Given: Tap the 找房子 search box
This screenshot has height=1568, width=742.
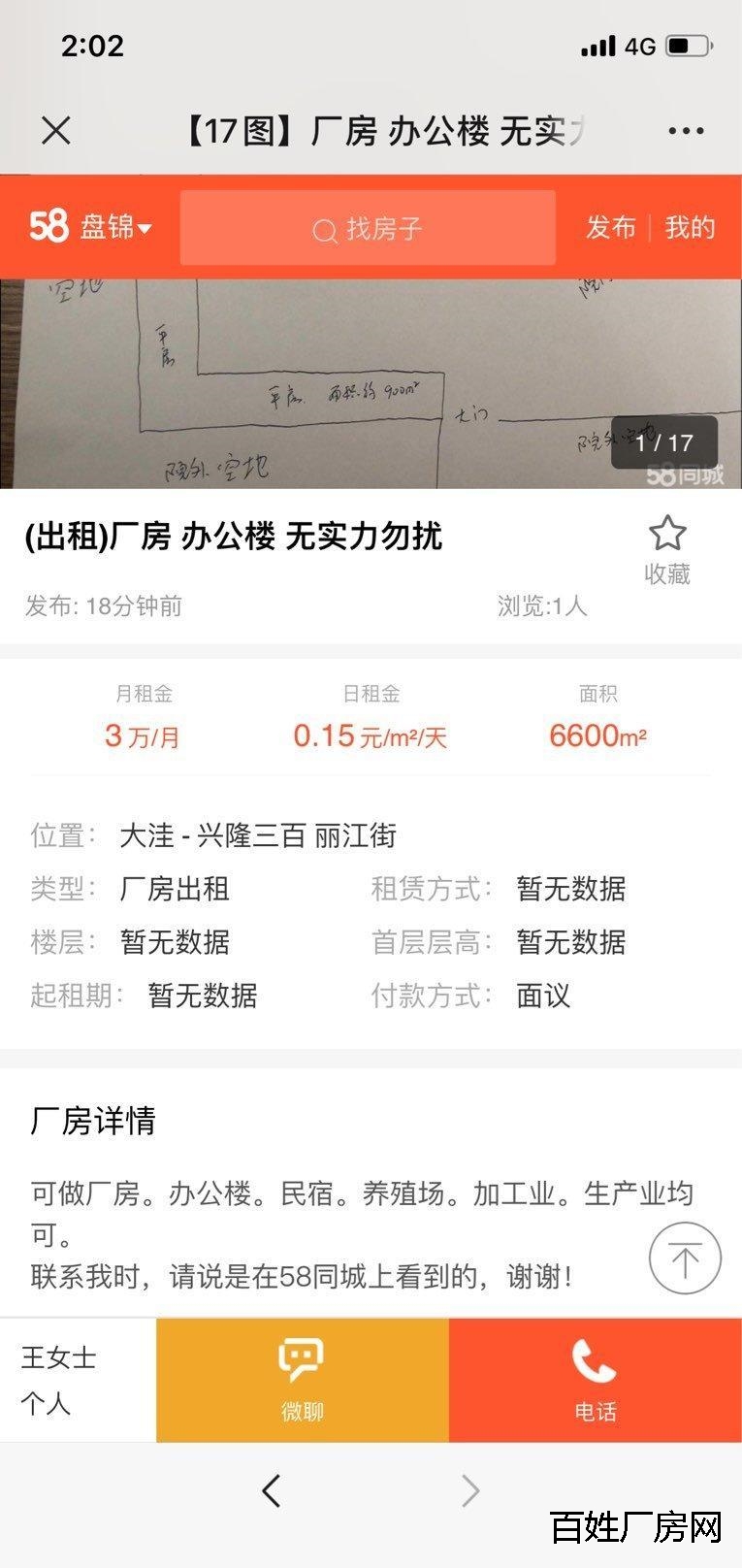Looking at the screenshot, I should (368, 229).
